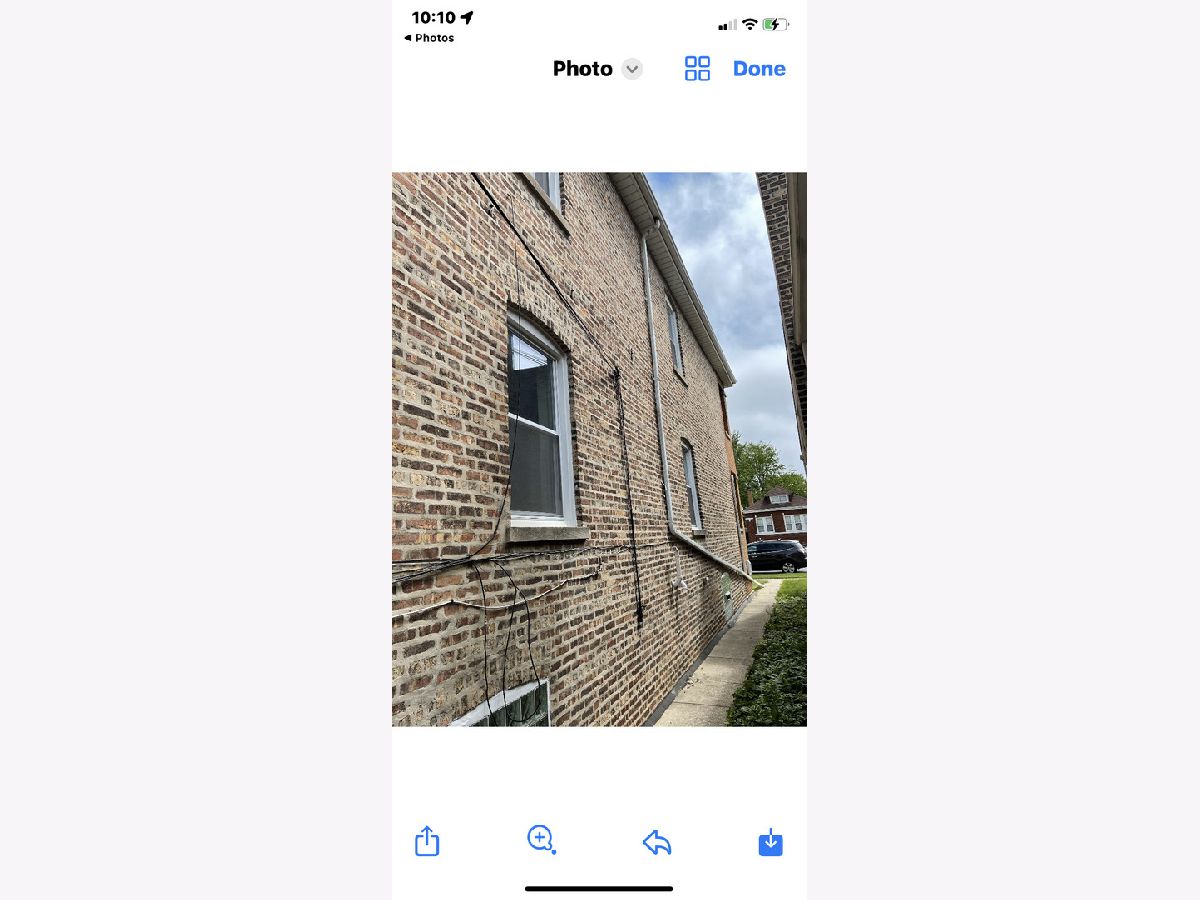
Task: Open the Photo title dropdown
Action: pos(631,69)
